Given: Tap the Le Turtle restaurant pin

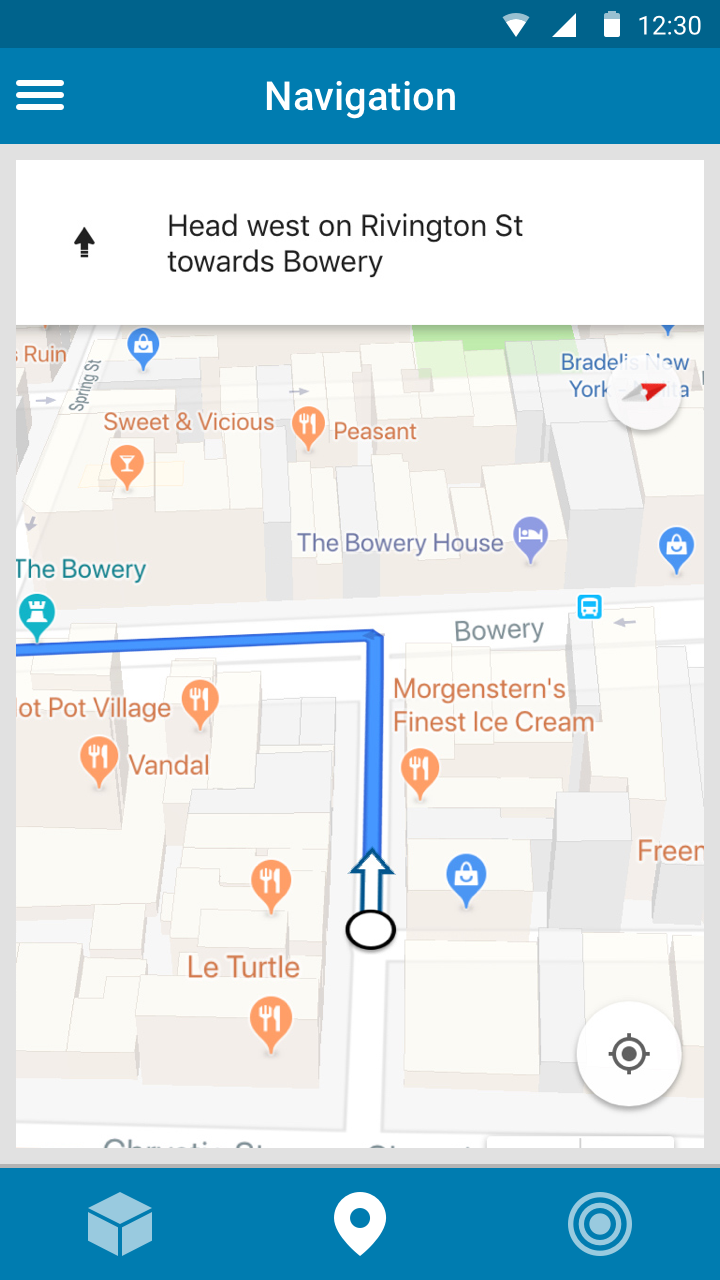Looking at the screenshot, I should pyautogui.click(x=270, y=1020).
